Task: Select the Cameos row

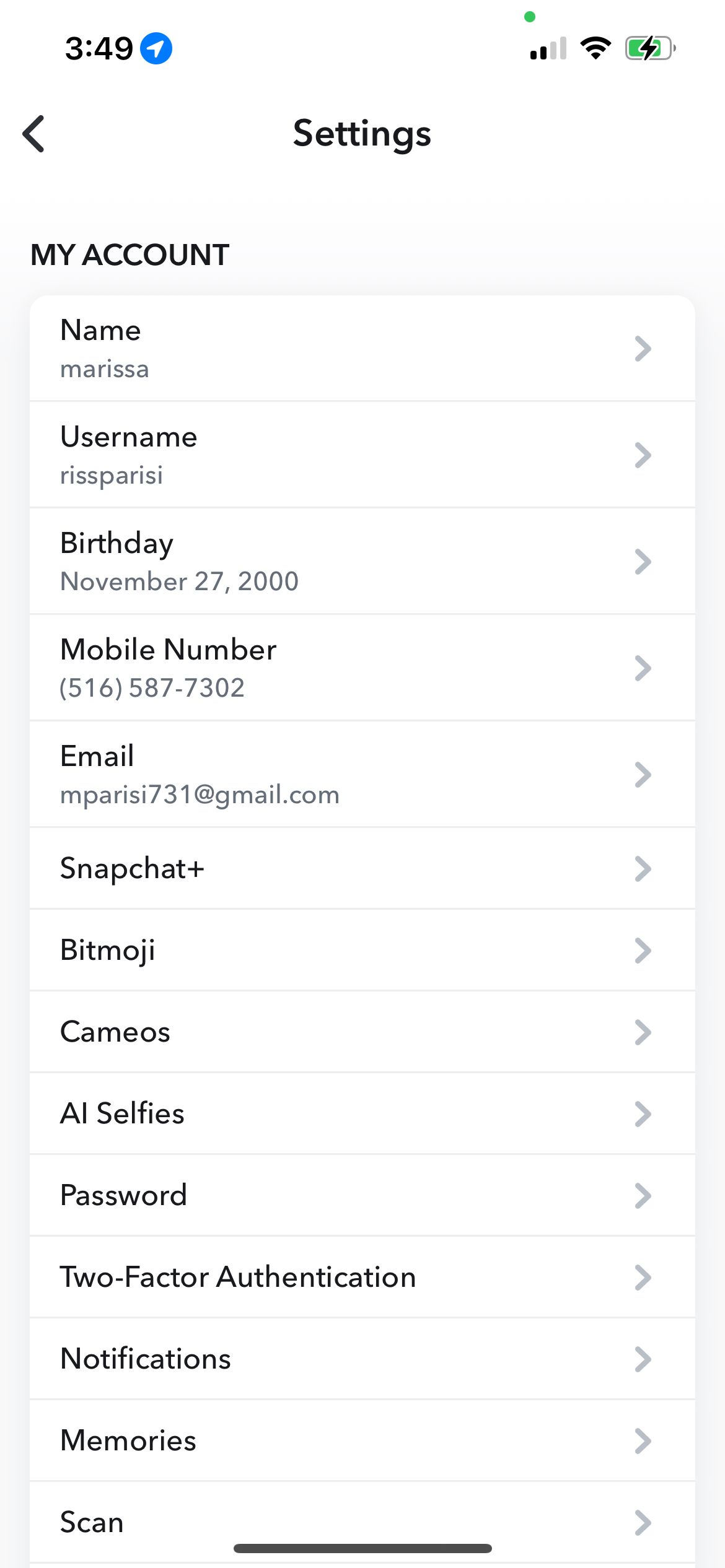Action: tap(362, 1032)
